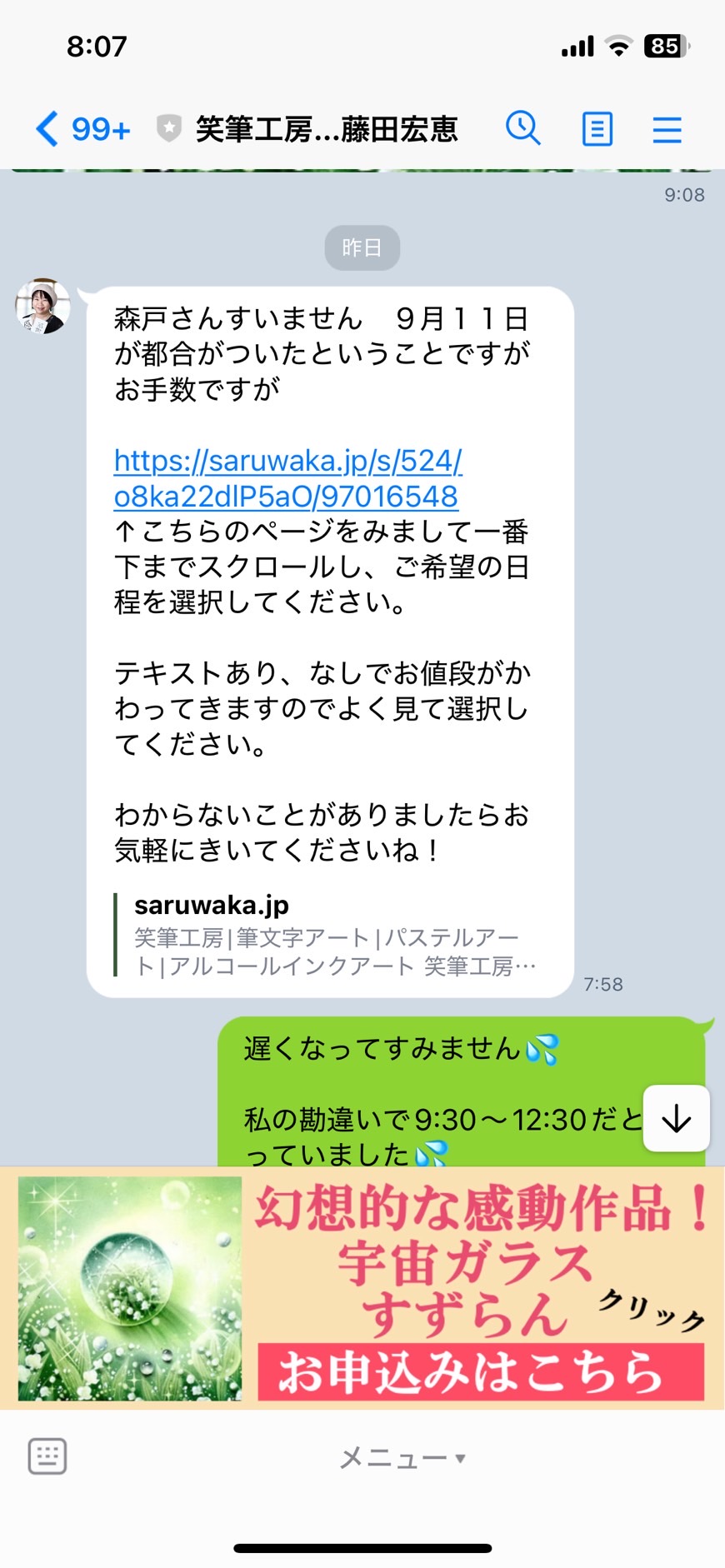Tap the sender's profile picture
Screen dimensions: 725x1568
42,307
